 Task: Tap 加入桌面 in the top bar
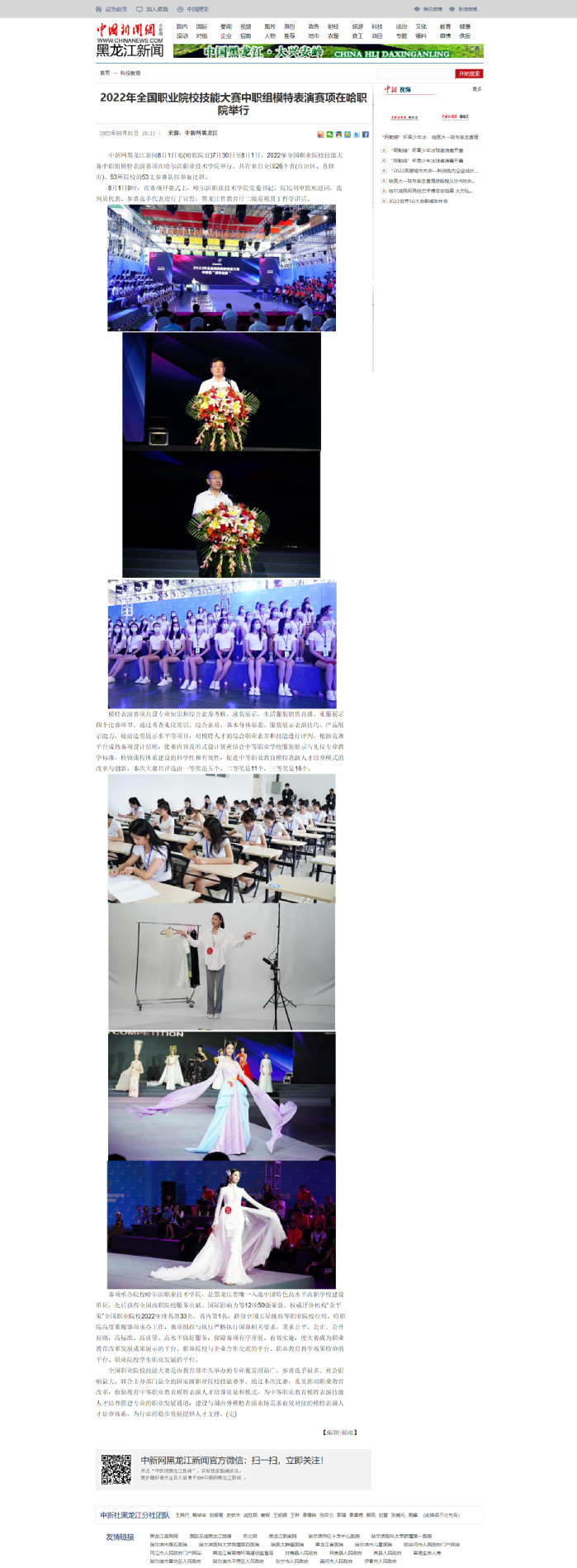coord(156,9)
